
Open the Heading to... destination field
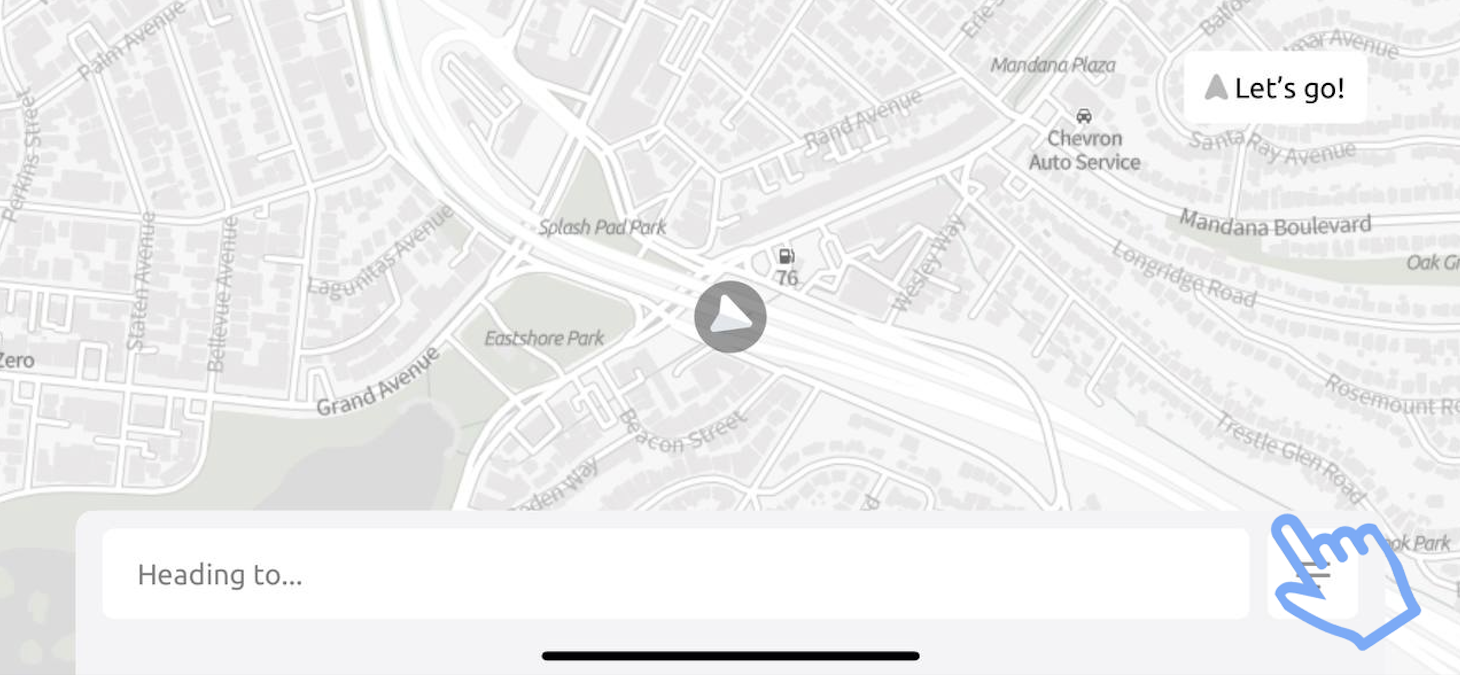[x=675, y=574]
